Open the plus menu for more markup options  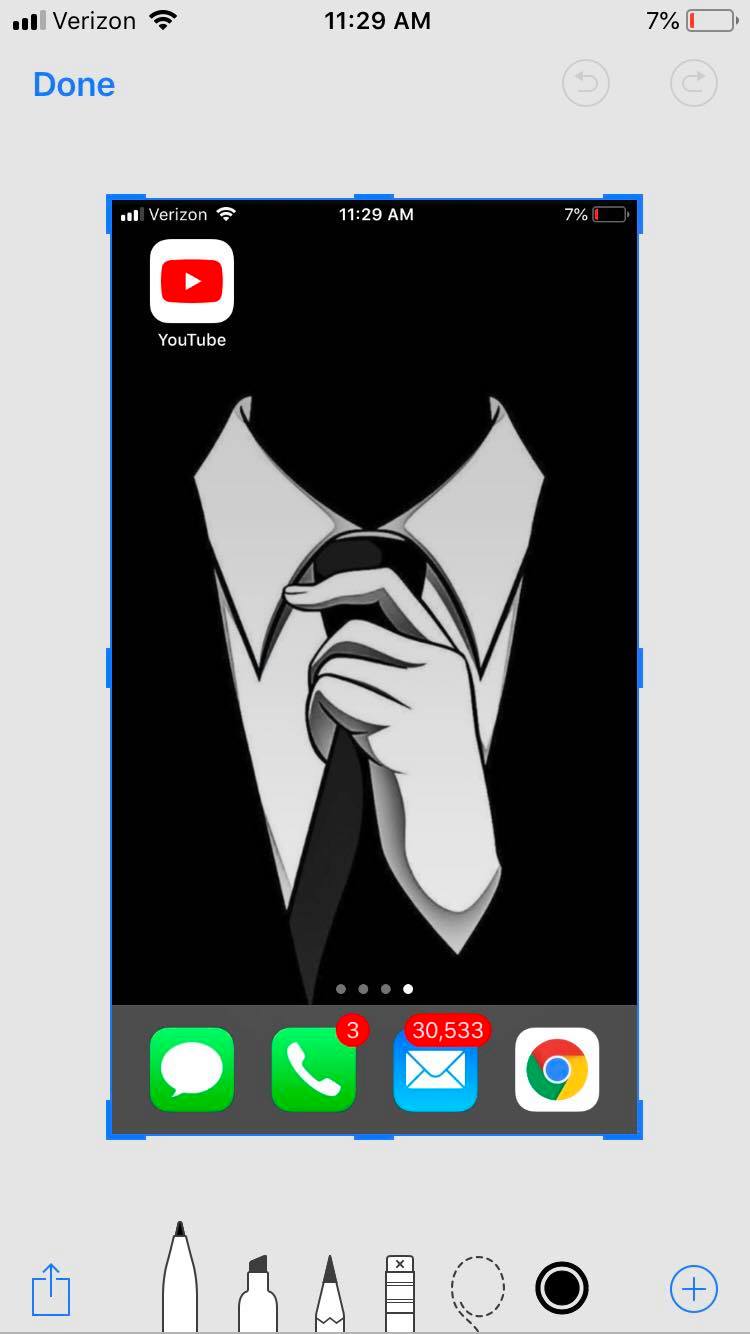tap(693, 1288)
